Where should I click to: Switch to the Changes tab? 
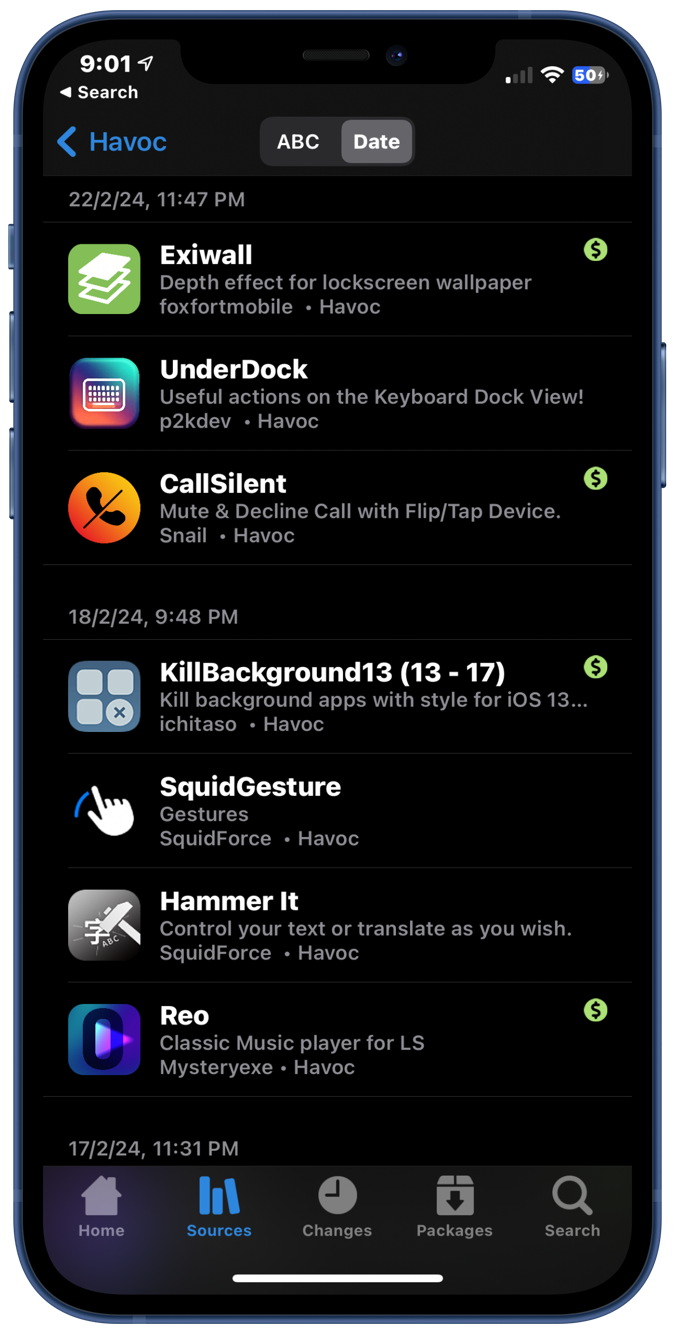[337, 1207]
